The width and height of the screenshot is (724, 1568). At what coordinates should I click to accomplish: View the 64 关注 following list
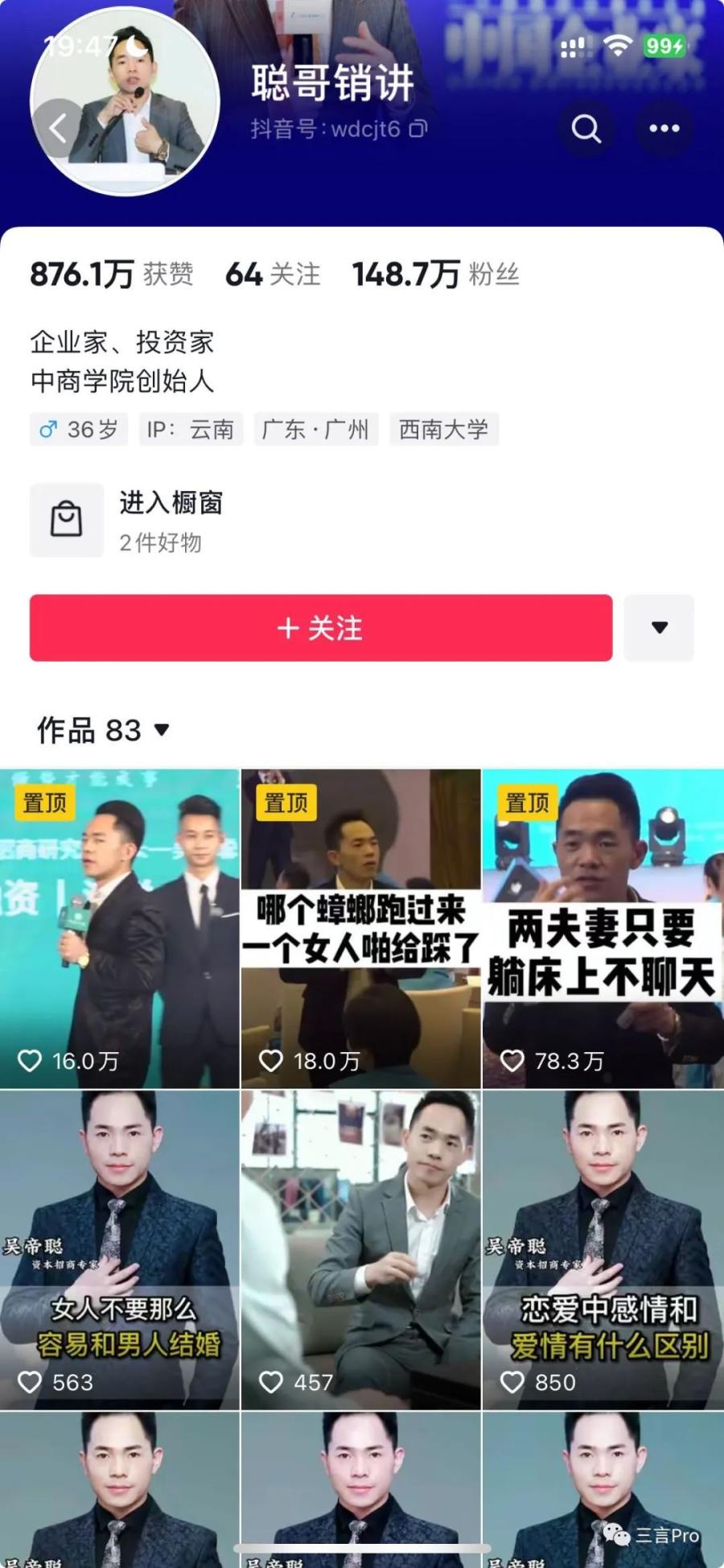click(x=273, y=274)
